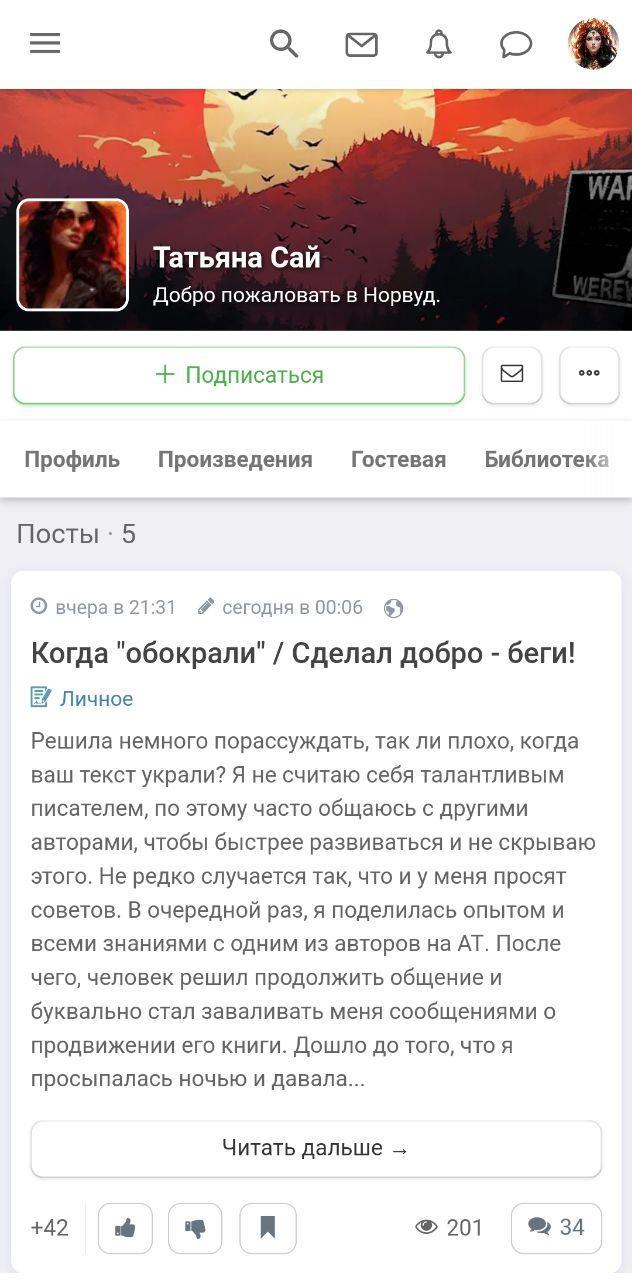Open the notifications bell

pos(438,44)
